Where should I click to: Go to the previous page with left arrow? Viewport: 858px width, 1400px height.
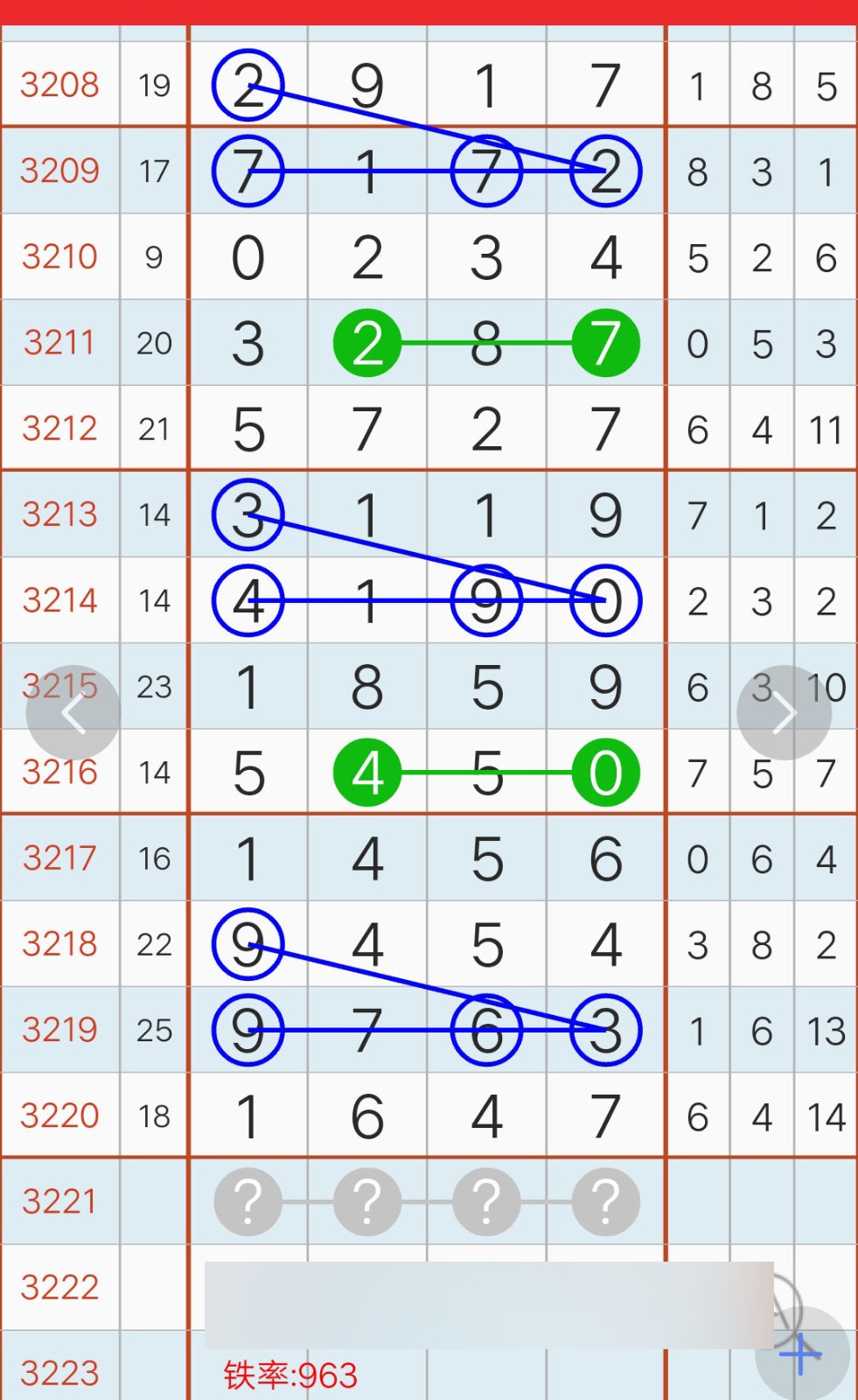click(73, 713)
